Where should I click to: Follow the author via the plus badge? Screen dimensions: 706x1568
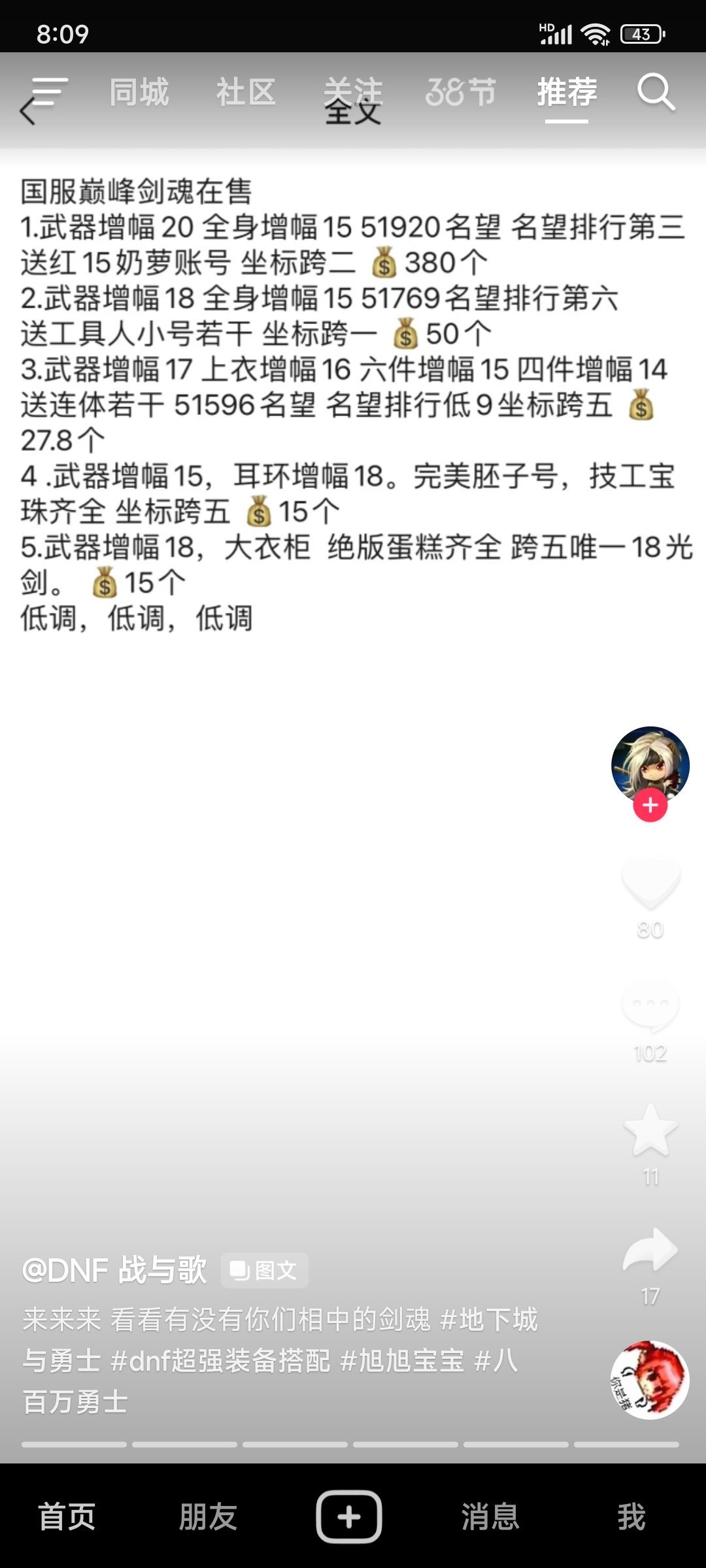[650, 805]
